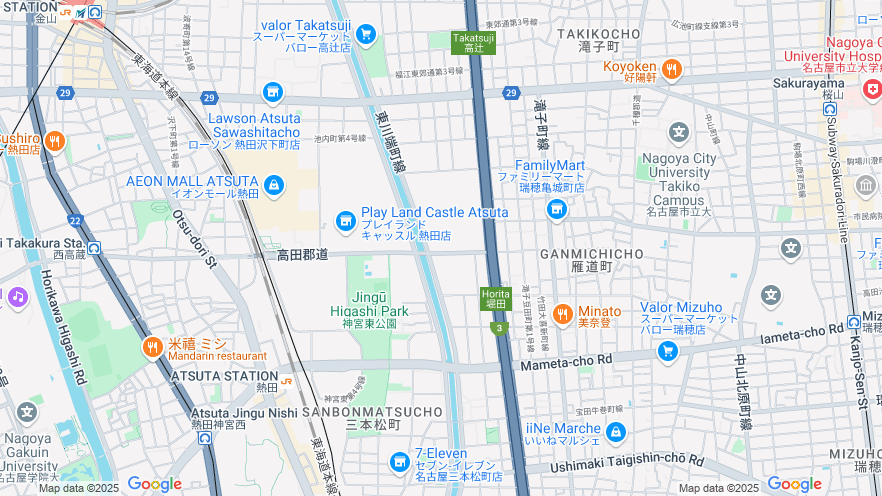Select the Sushiro restaurant pin
The height and width of the screenshot is (496, 882).
pos(54,141)
